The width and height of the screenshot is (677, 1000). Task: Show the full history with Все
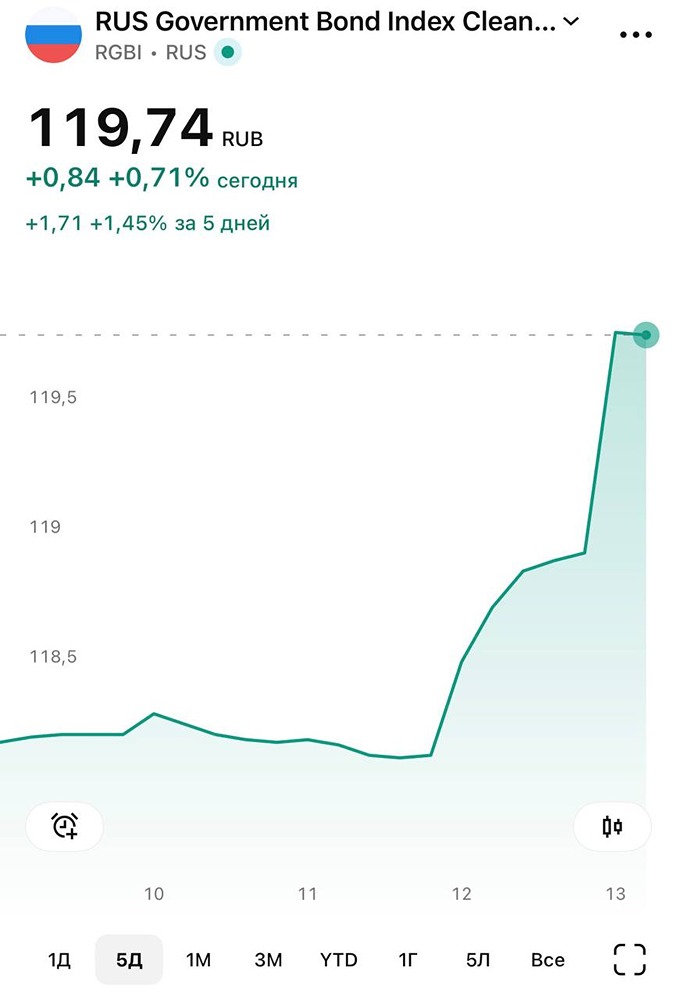548,960
